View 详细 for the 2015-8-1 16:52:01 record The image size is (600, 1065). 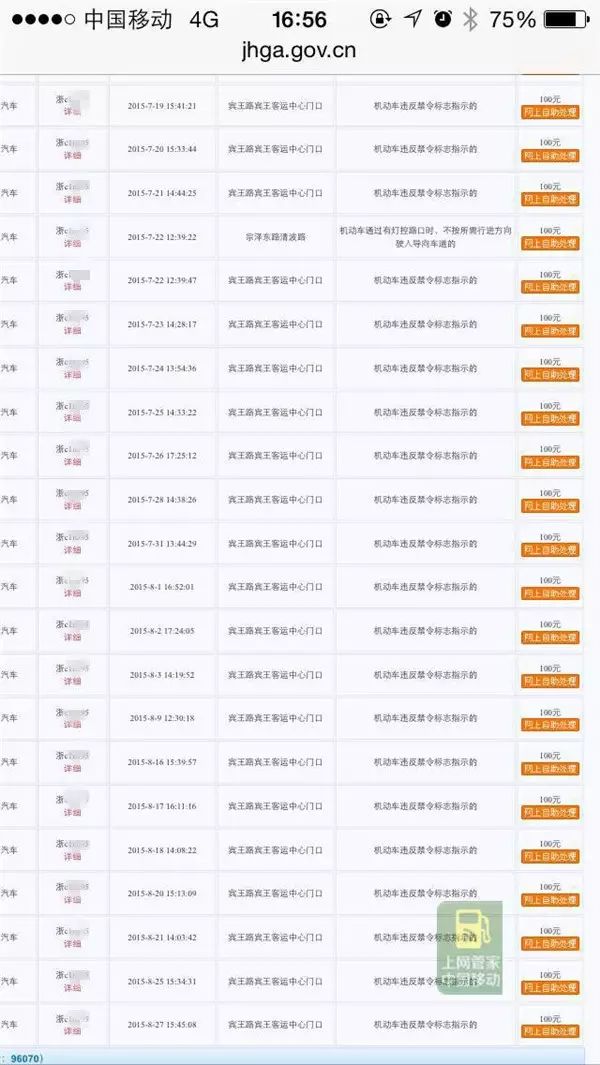[73, 594]
